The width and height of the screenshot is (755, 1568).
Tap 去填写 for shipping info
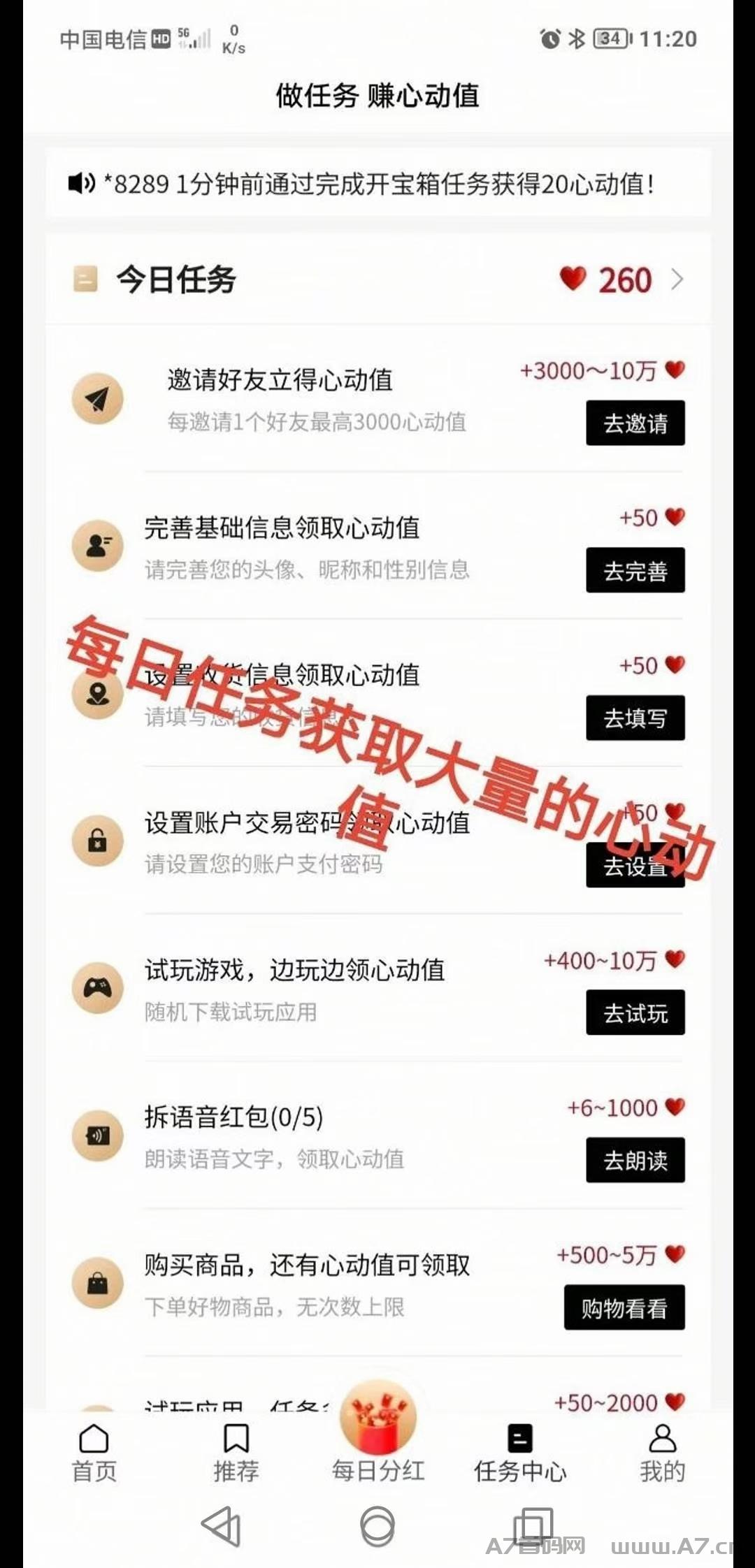pos(635,718)
